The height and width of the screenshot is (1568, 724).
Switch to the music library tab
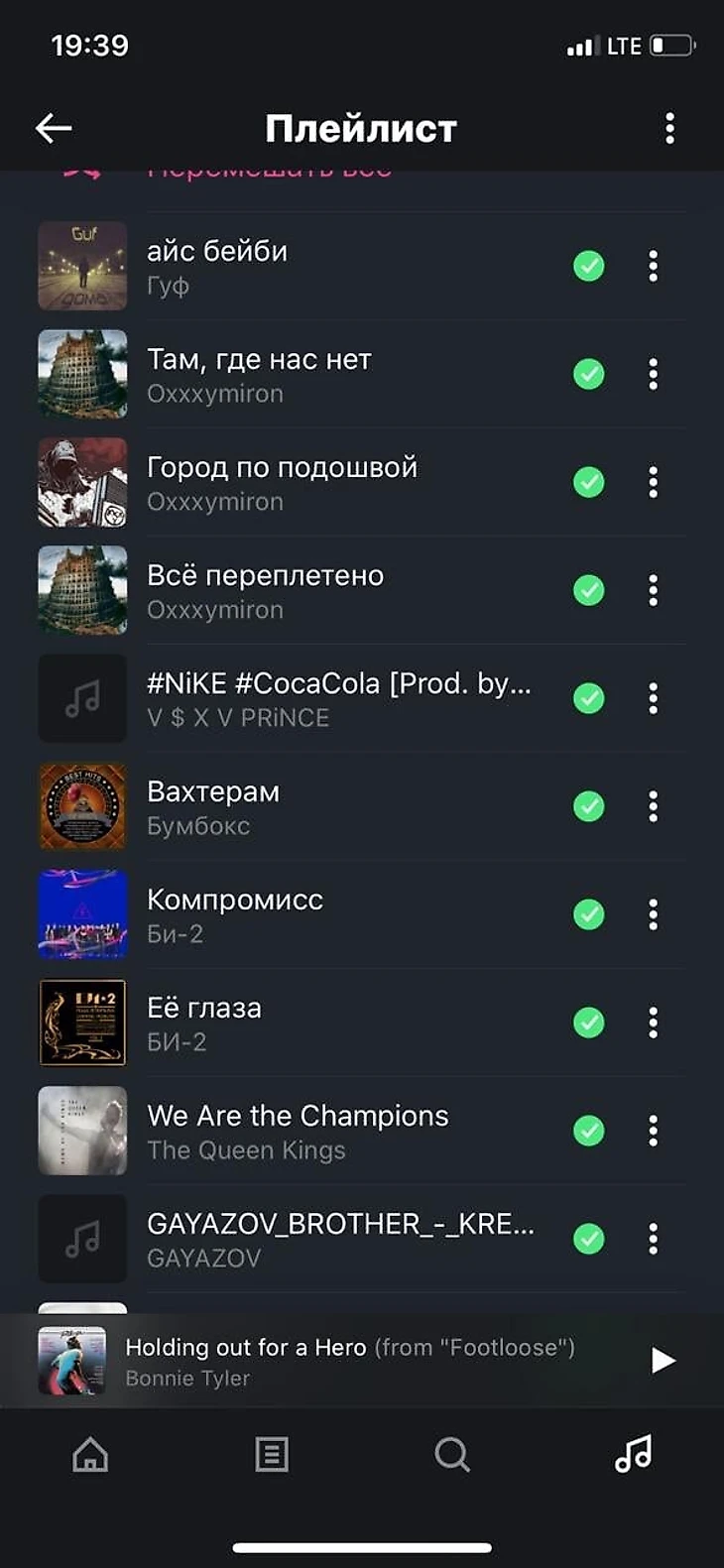[x=633, y=1455]
